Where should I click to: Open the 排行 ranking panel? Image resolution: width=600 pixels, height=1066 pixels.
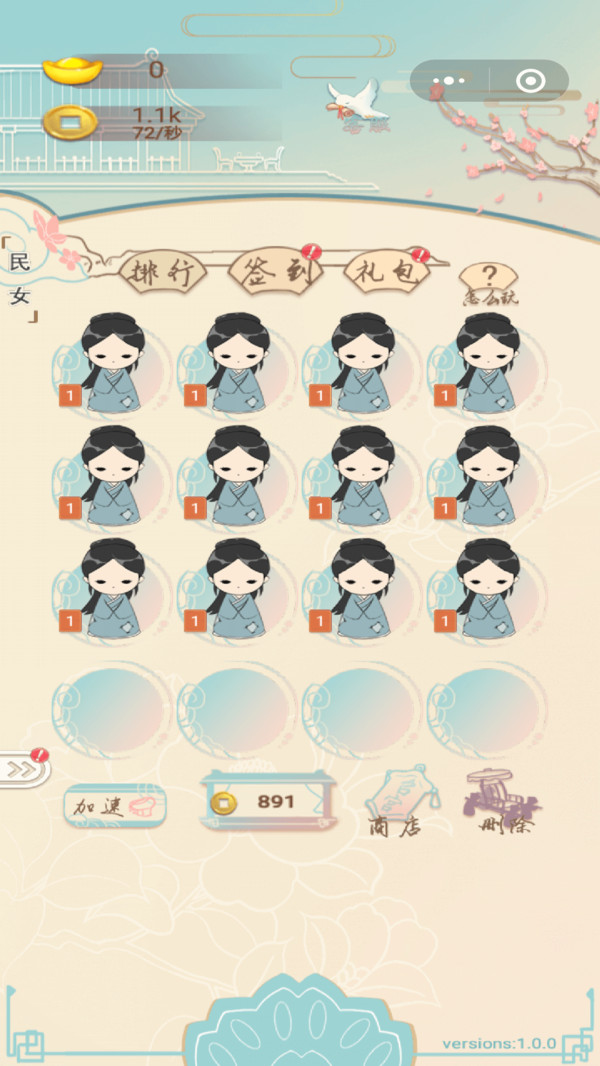point(162,273)
